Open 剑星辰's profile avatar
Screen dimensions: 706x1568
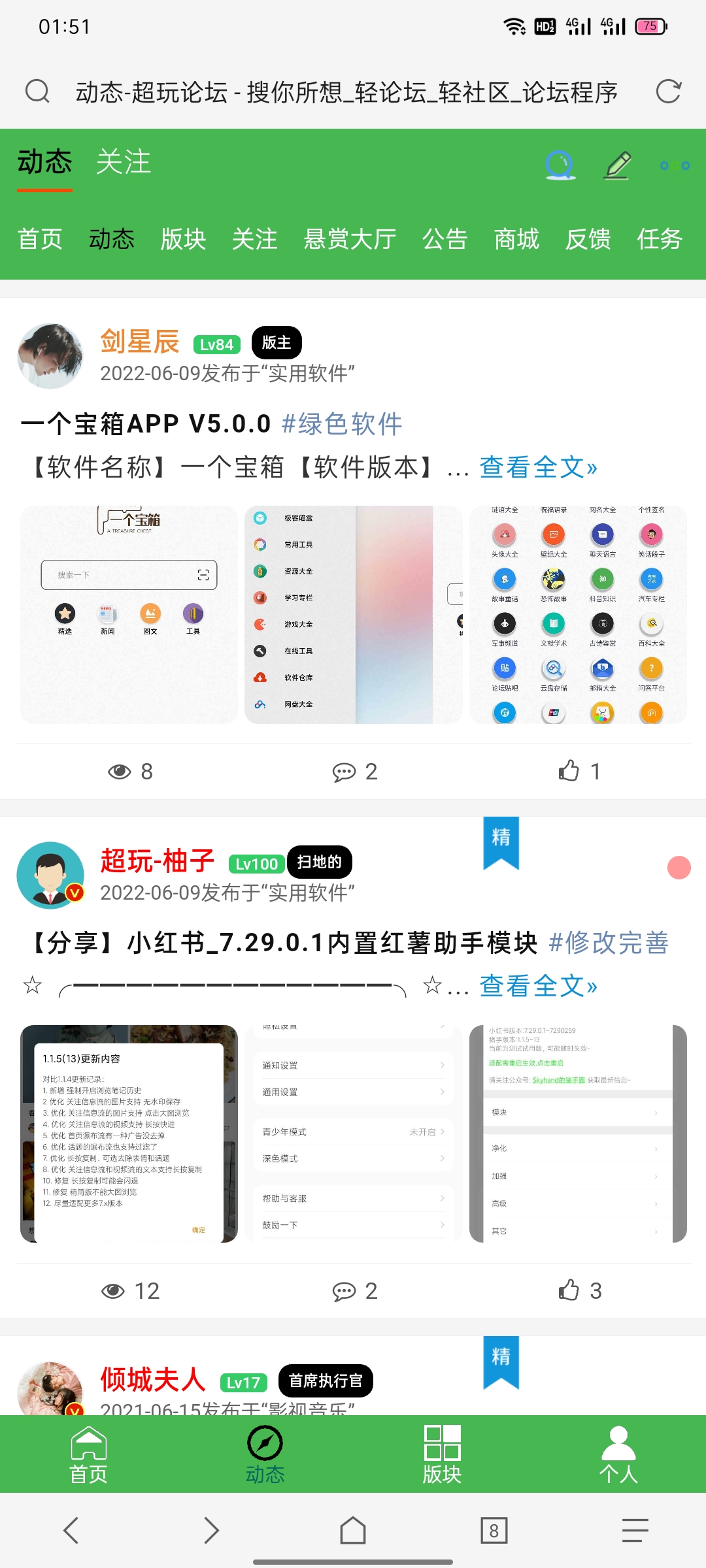[50, 356]
